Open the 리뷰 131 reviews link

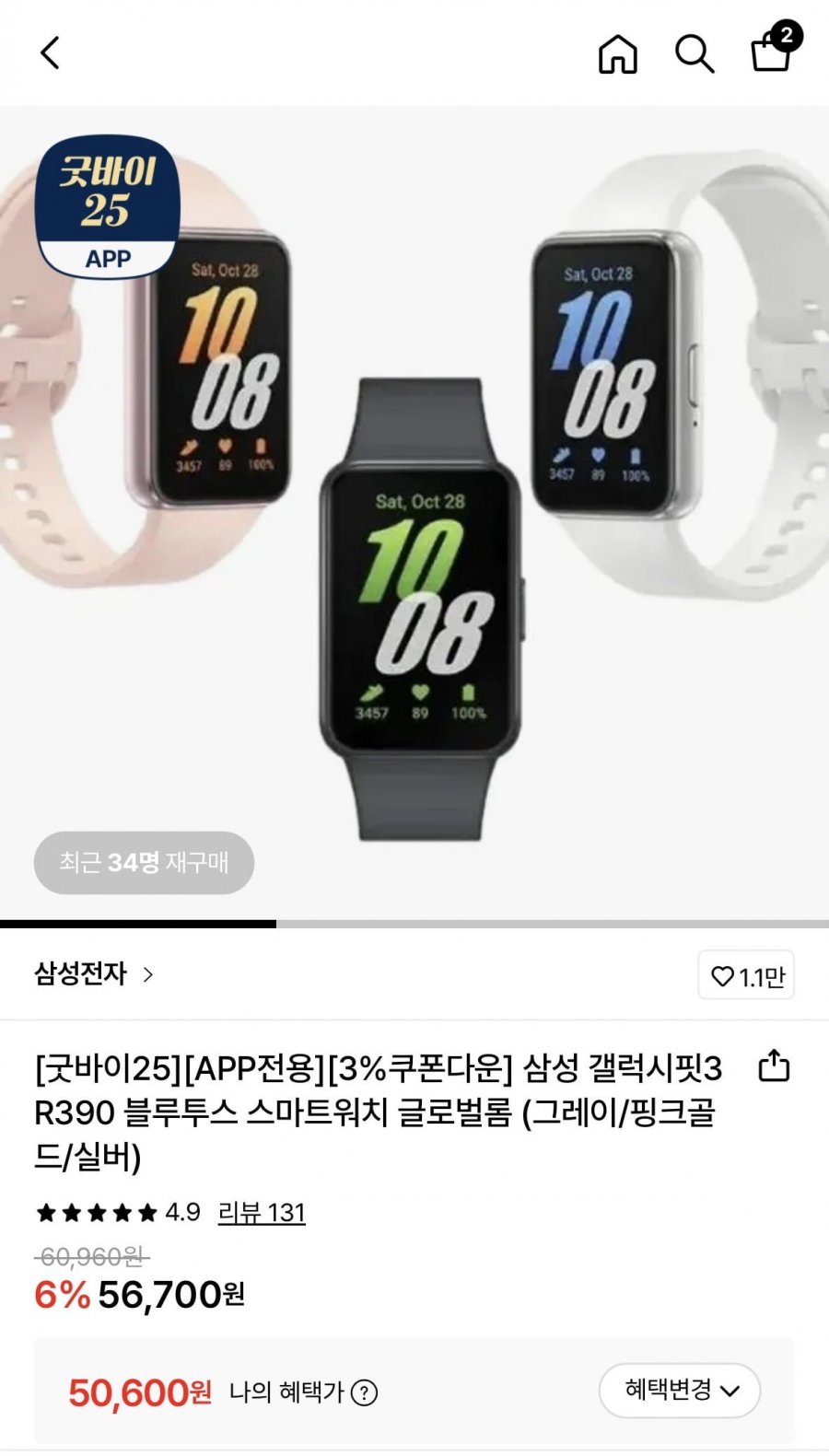point(262,1212)
